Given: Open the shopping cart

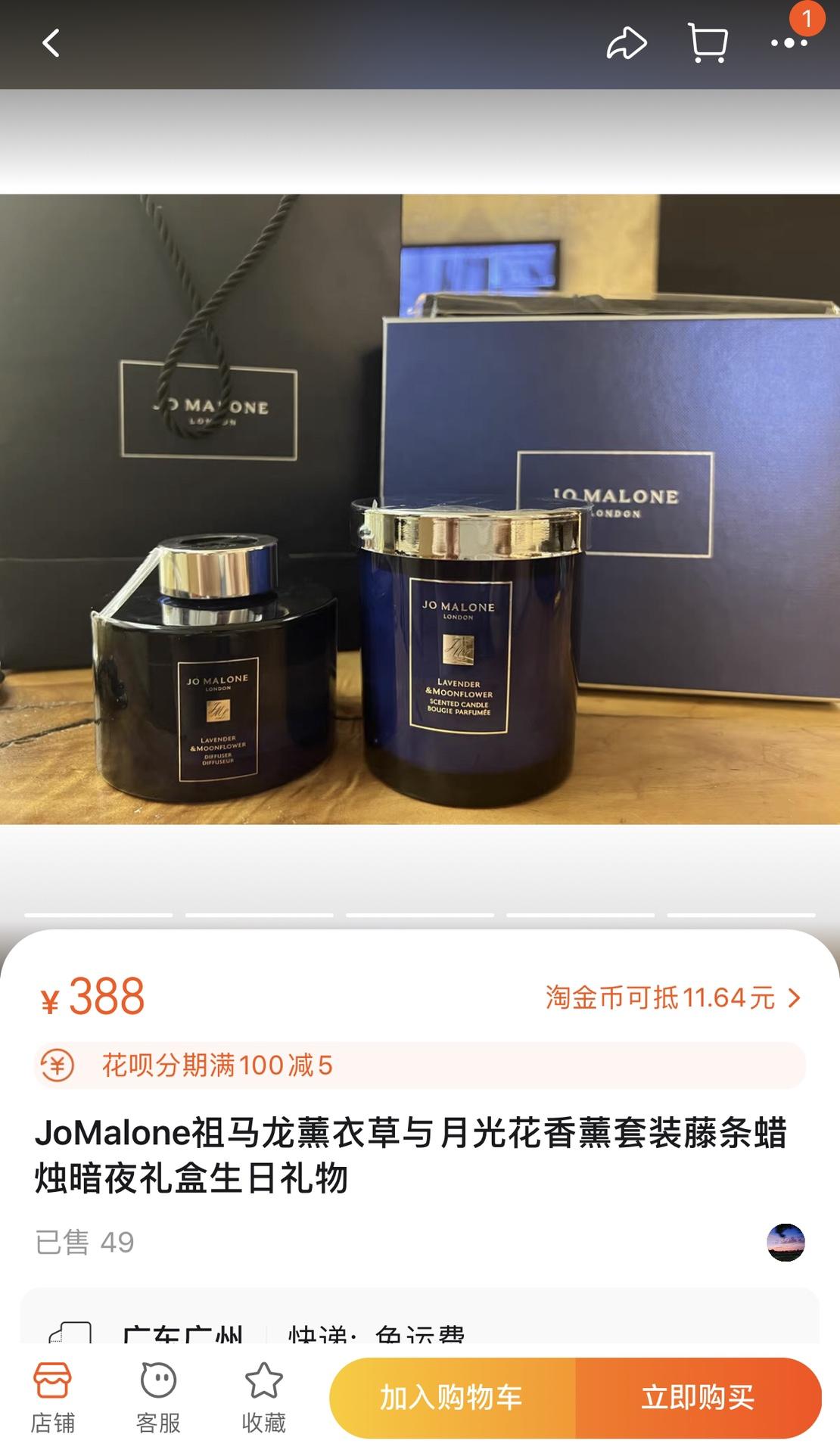Looking at the screenshot, I should point(708,44).
